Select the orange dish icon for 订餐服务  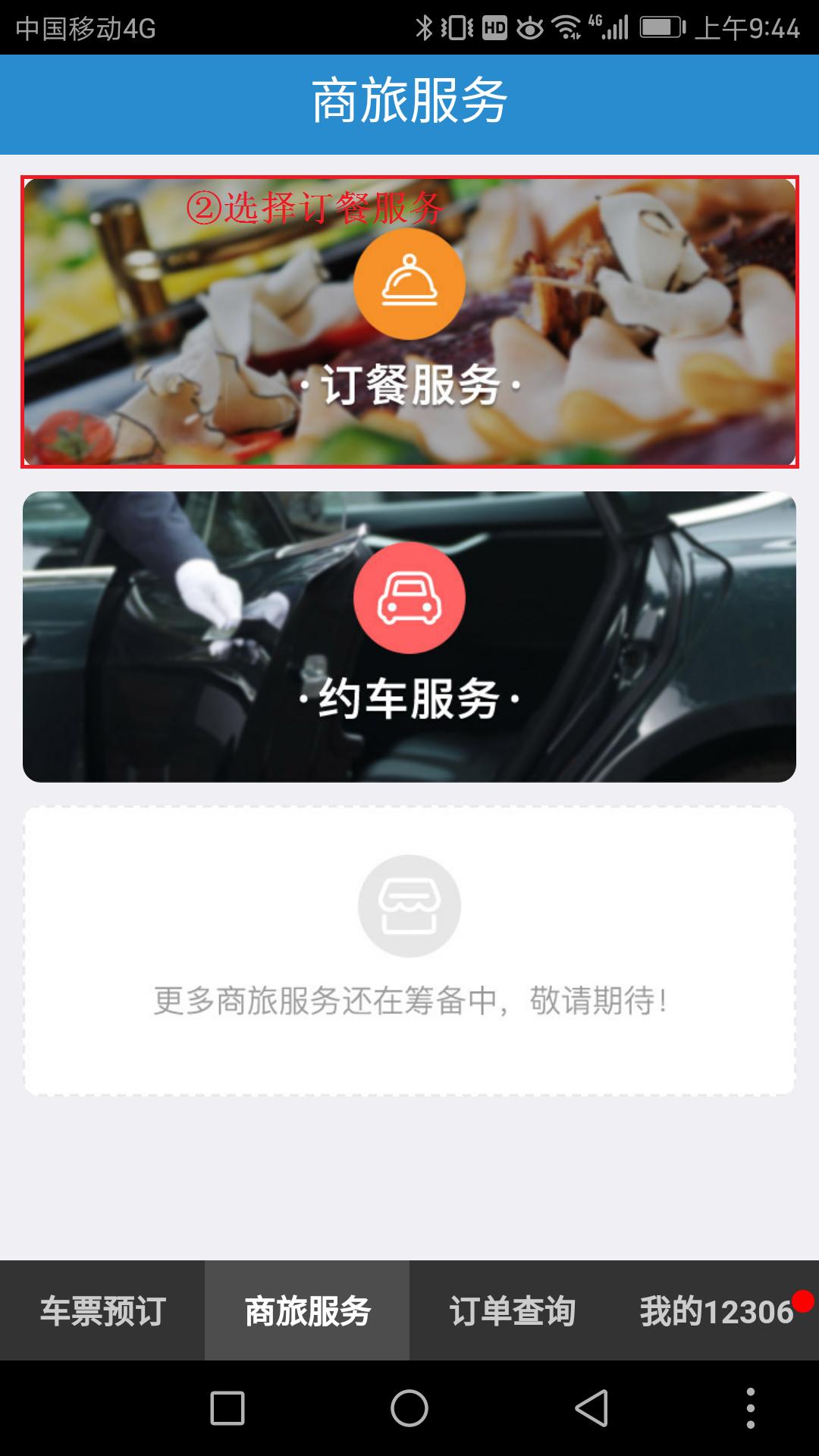coord(407,287)
